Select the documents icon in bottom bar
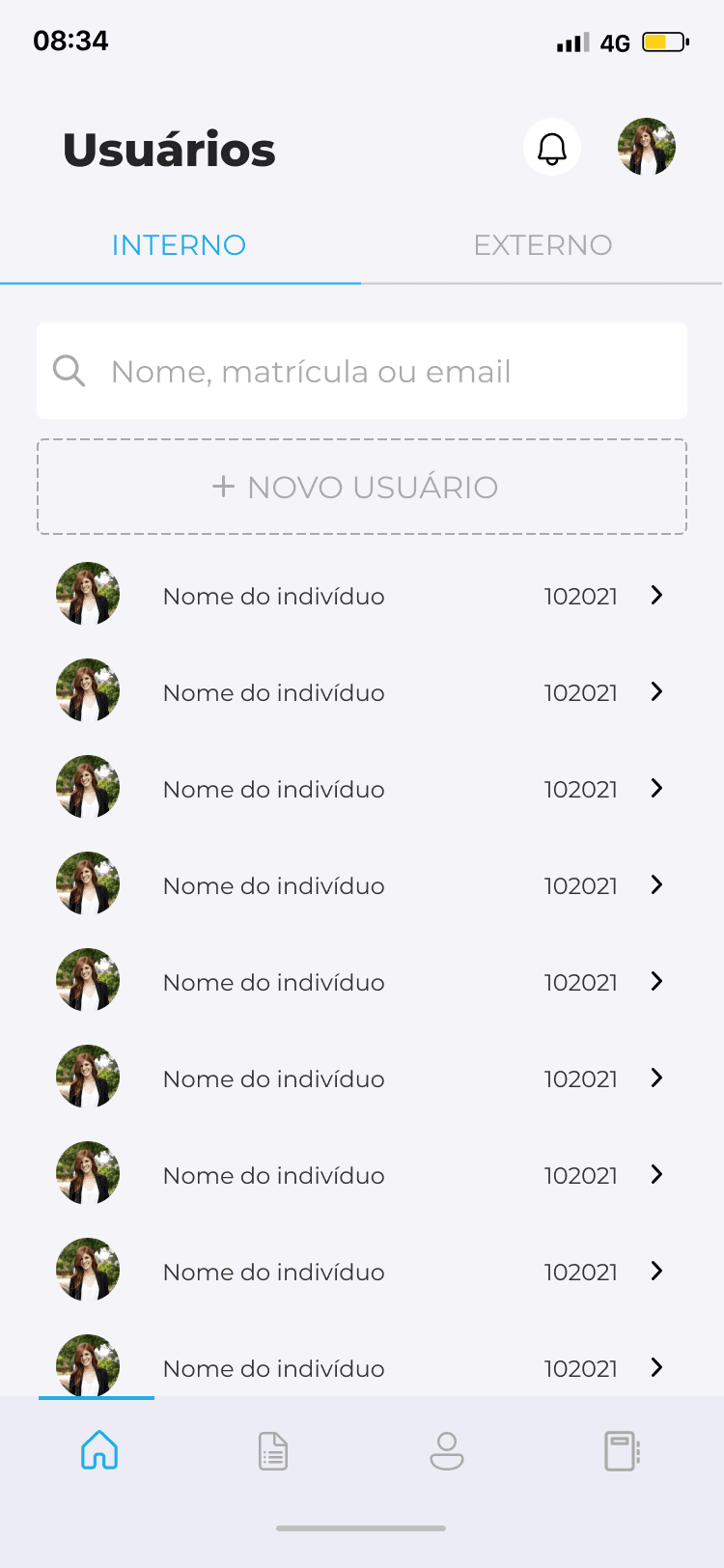The image size is (724, 1568). [272, 1449]
